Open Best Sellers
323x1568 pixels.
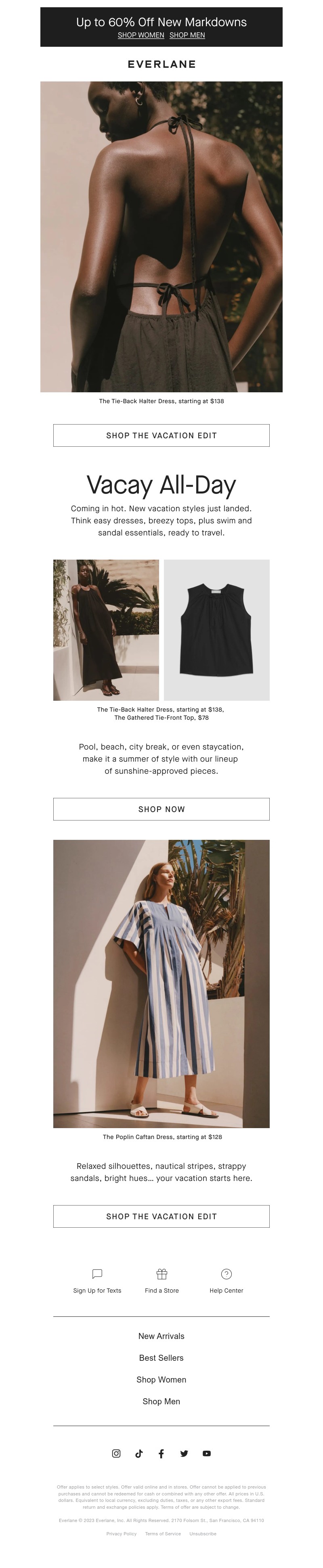[161, 1358]
